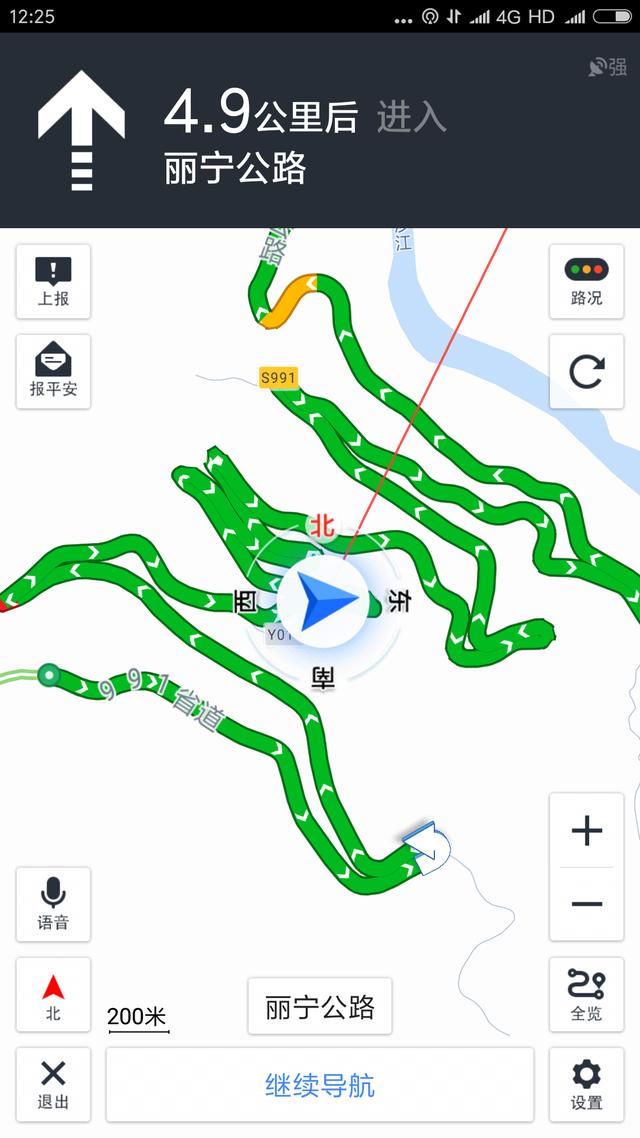This screenshot has width=640, height=1138.
Task: Show 全览 route overview
Action: (586, 995)
